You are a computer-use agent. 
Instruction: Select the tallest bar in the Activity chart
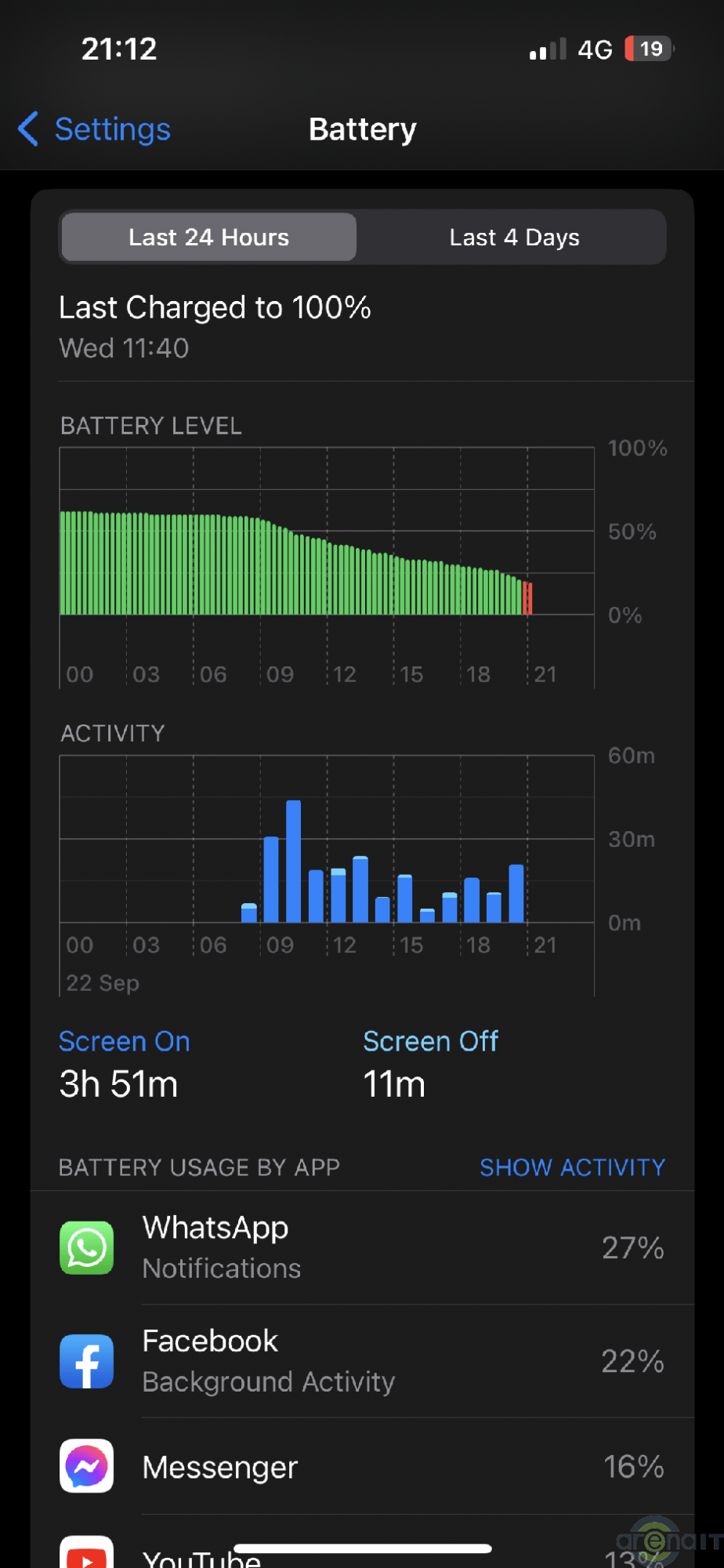(x=294, y=861)
